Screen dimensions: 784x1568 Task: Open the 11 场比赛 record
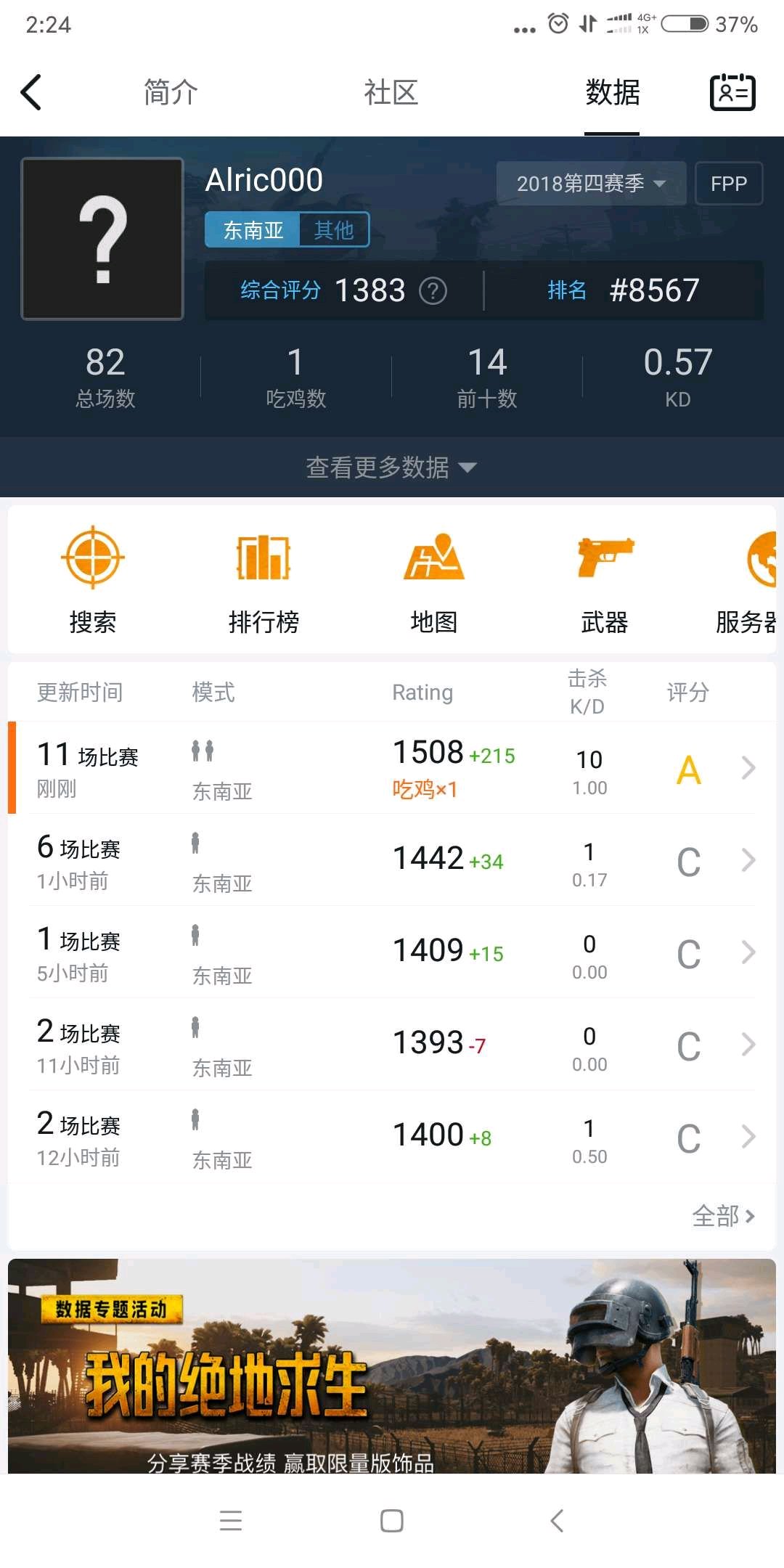[x=392, y=768]
